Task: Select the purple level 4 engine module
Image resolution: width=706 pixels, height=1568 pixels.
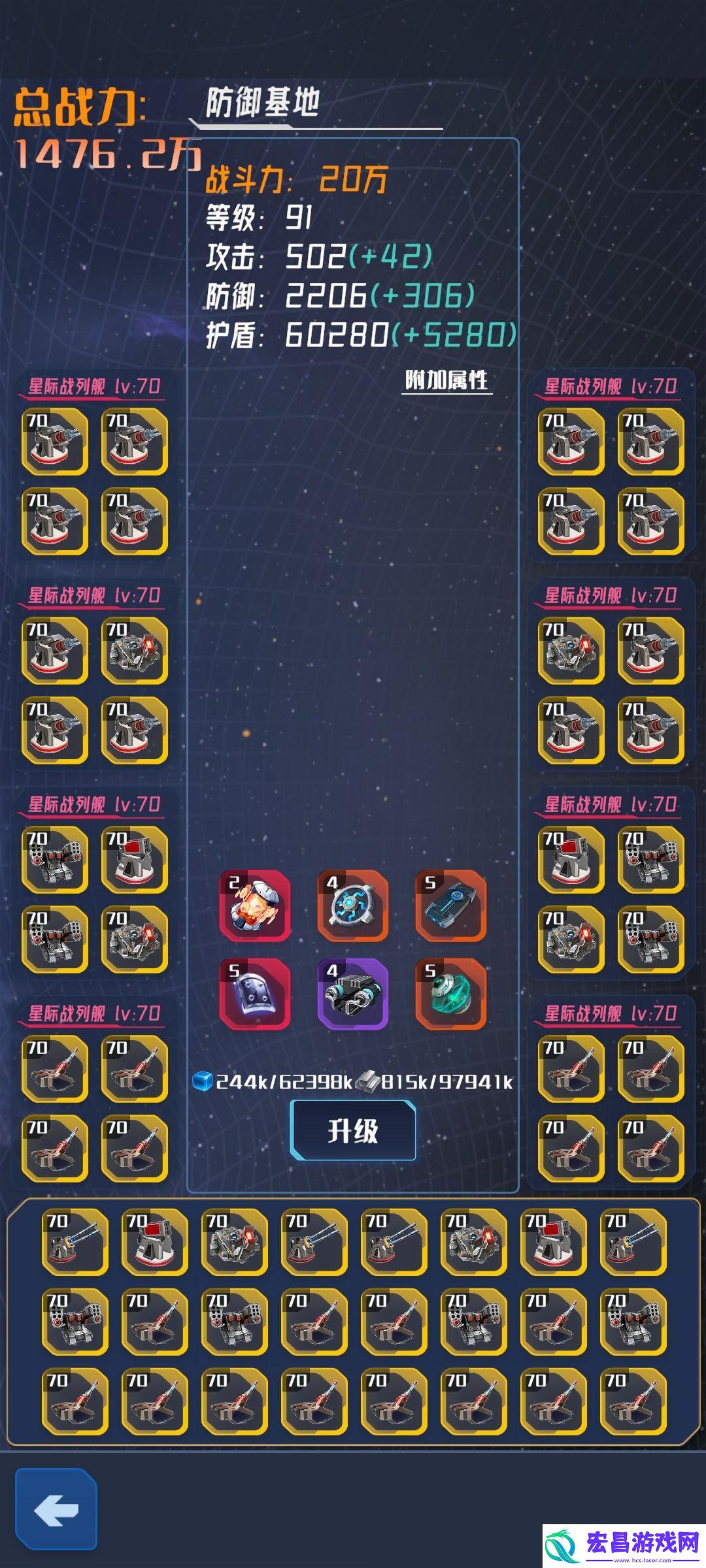Action: [353, 994]
